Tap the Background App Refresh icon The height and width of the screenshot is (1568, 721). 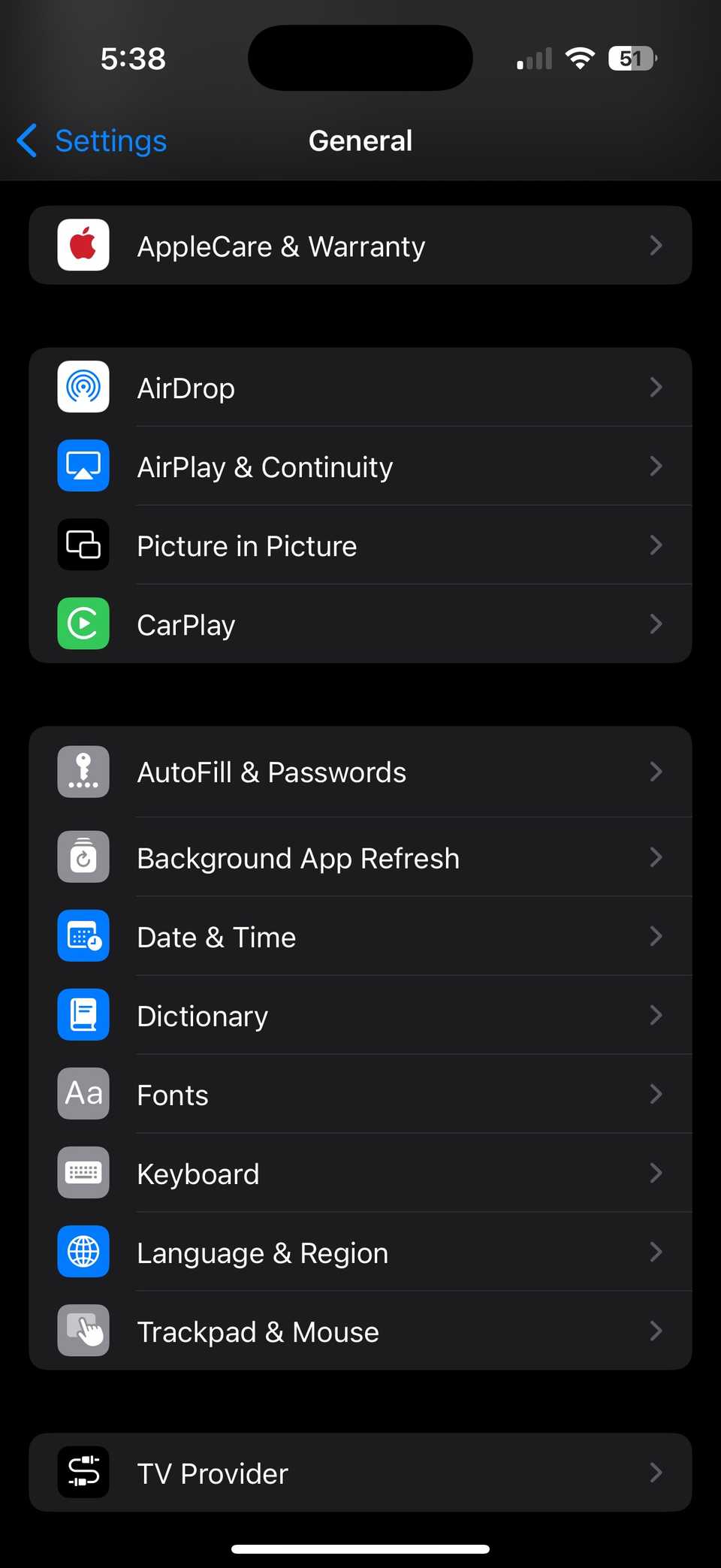pos(83,857)
